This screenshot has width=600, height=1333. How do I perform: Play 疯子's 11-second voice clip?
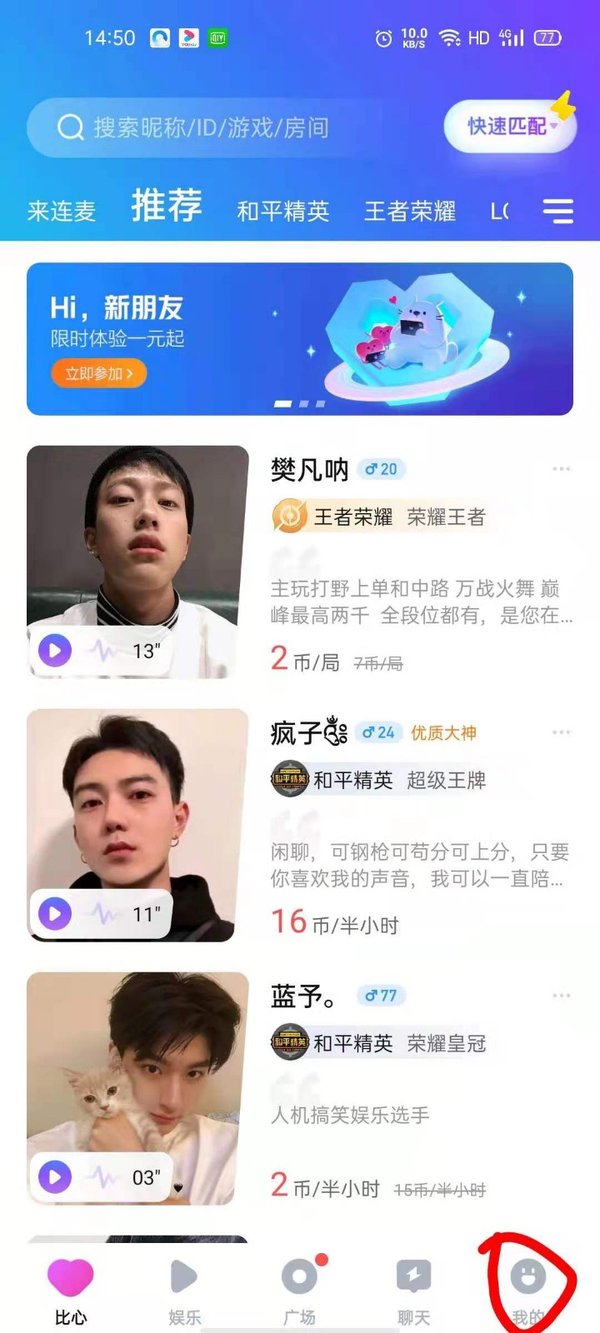pyautogui.click(x=55, y=914)
